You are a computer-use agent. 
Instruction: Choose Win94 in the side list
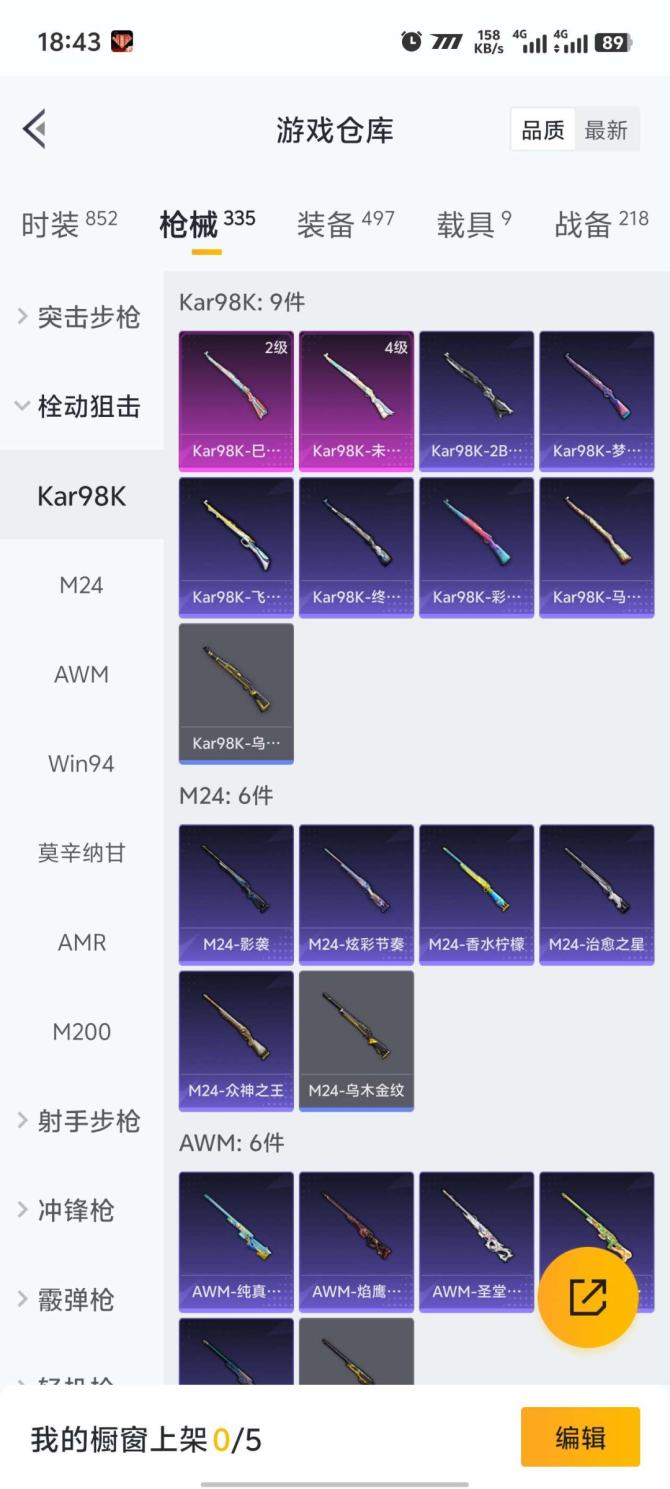[81, 764]
